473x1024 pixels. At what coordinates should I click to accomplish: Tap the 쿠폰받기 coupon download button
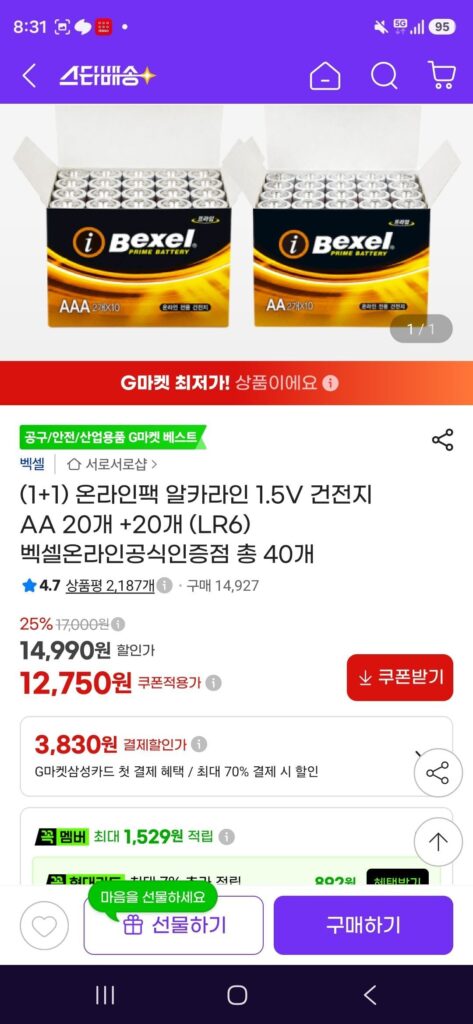400,677
